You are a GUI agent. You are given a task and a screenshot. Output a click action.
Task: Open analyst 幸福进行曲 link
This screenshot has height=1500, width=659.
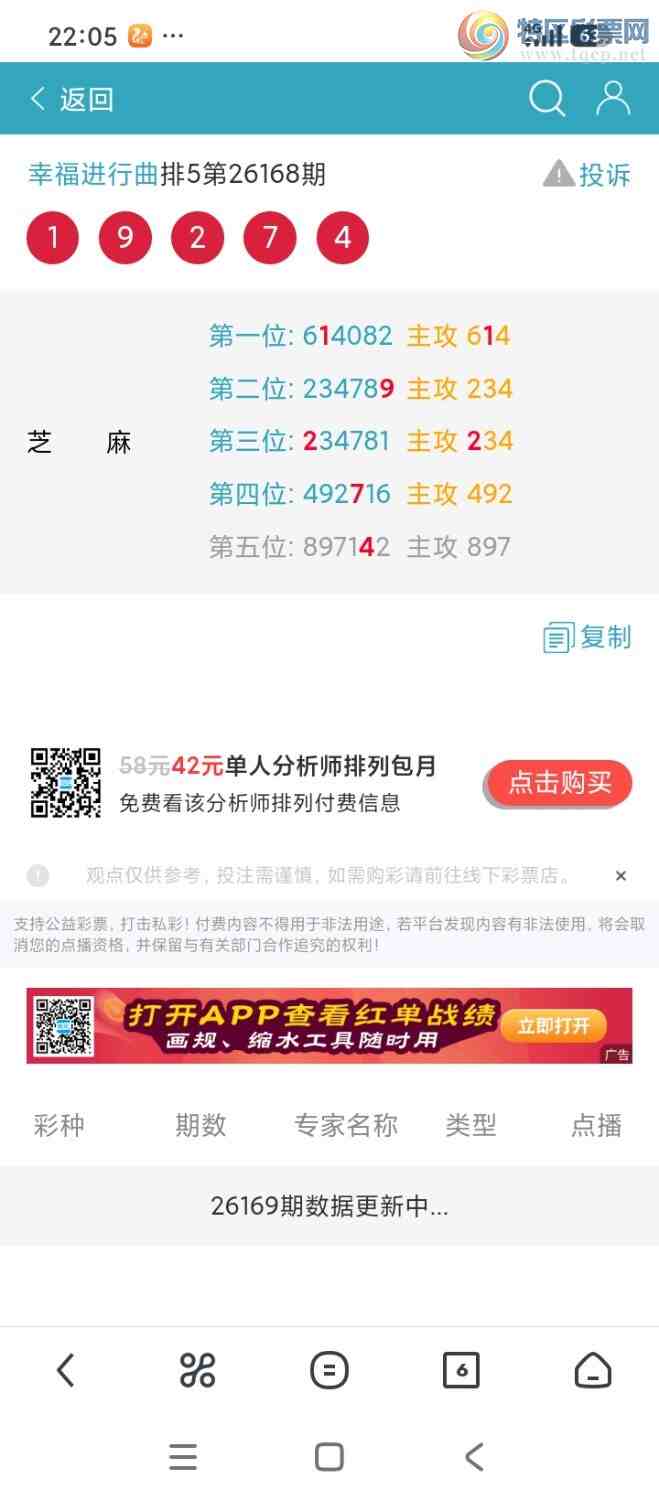point(93,175)
